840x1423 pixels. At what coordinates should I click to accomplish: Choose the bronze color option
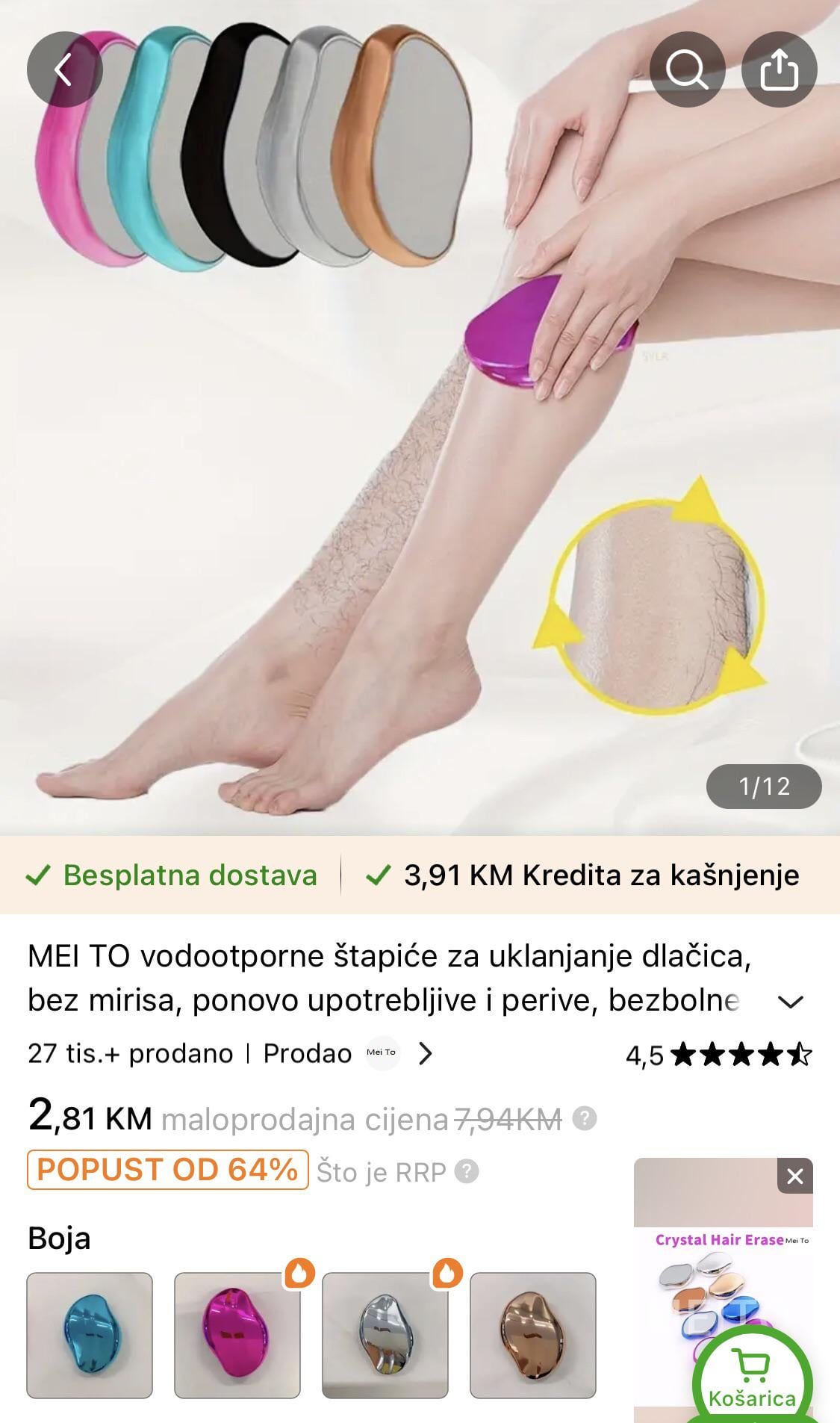(533, 1335)
